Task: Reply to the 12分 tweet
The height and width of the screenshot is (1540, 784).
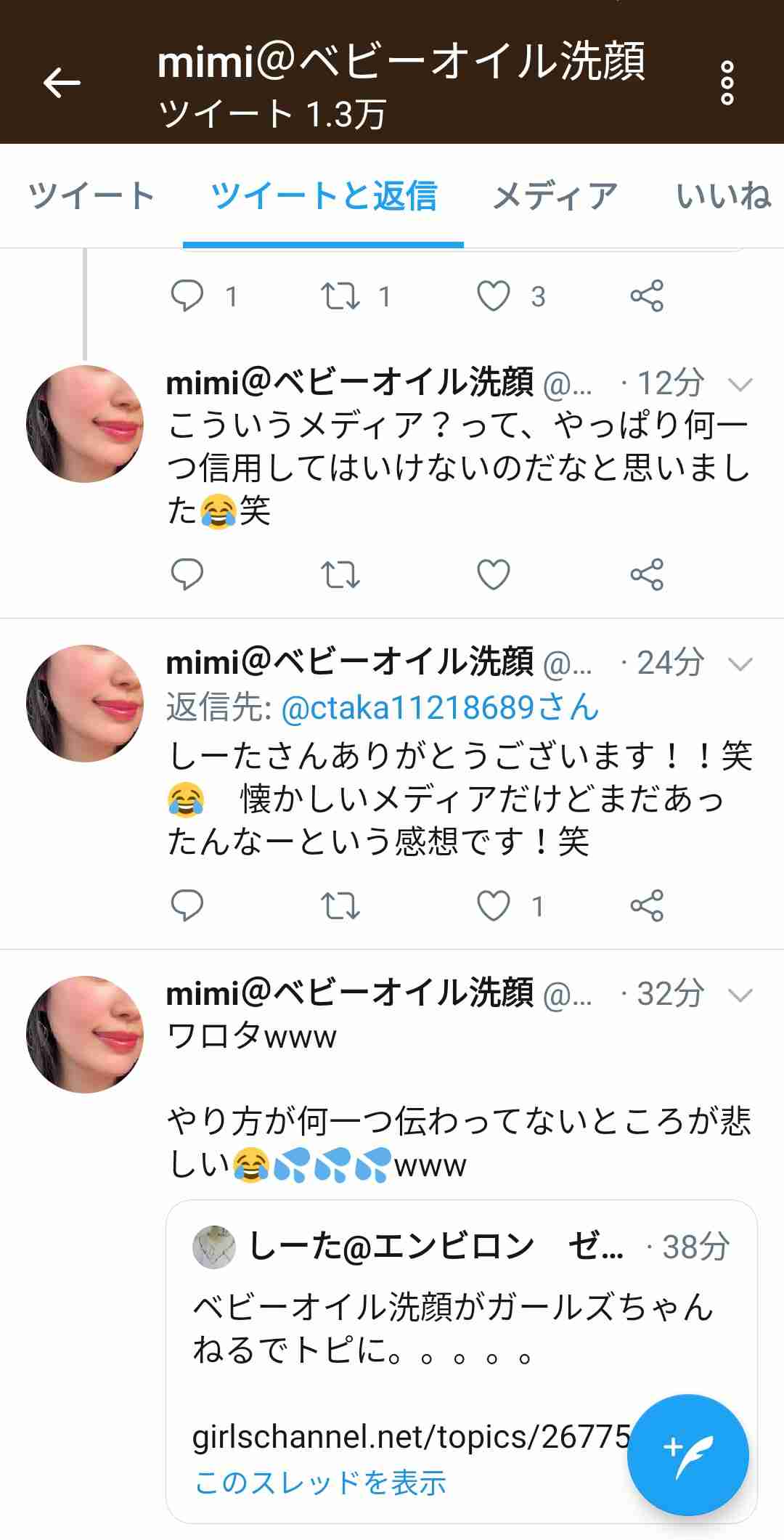Action: point(187,574)
